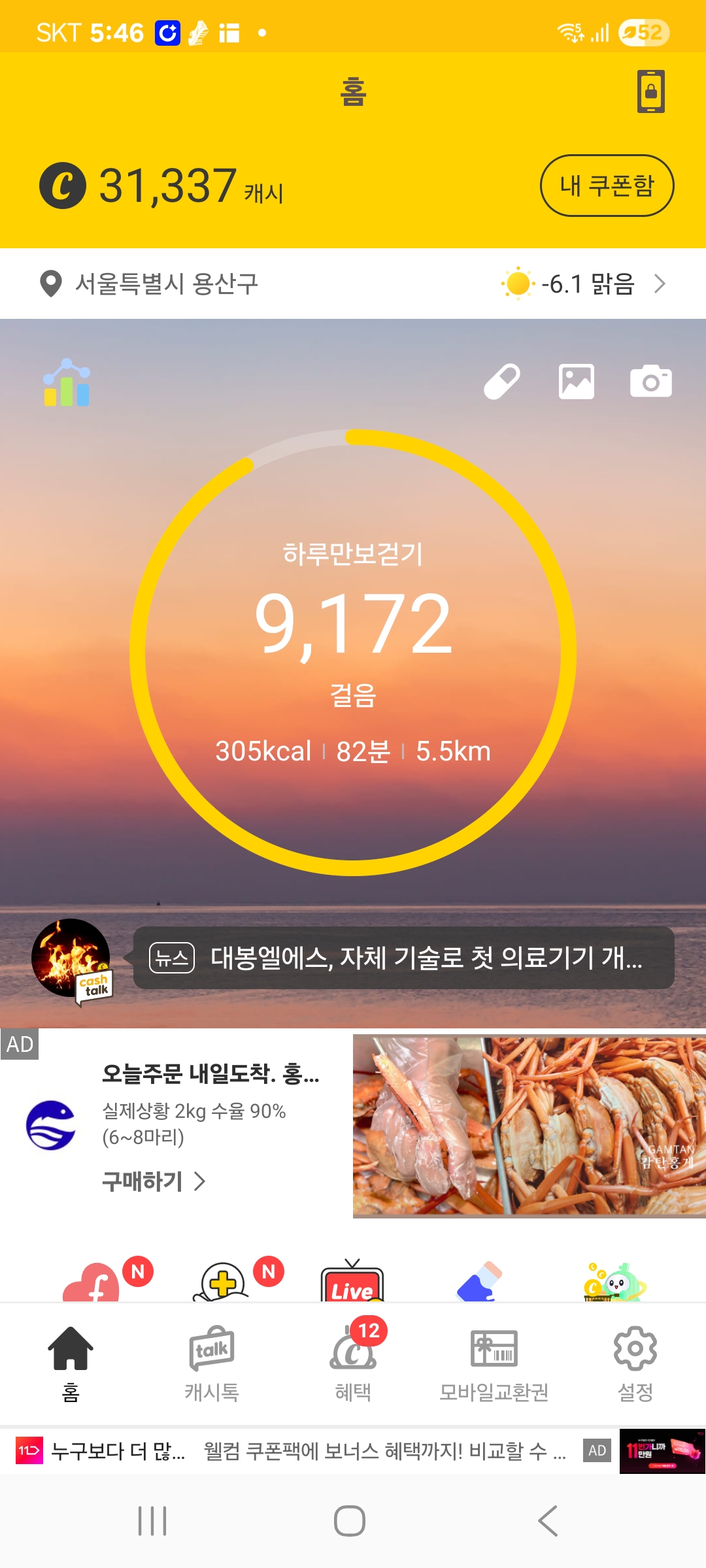706x1568 pixels.
Task: Open the camera icon
Action: [650, 382]
